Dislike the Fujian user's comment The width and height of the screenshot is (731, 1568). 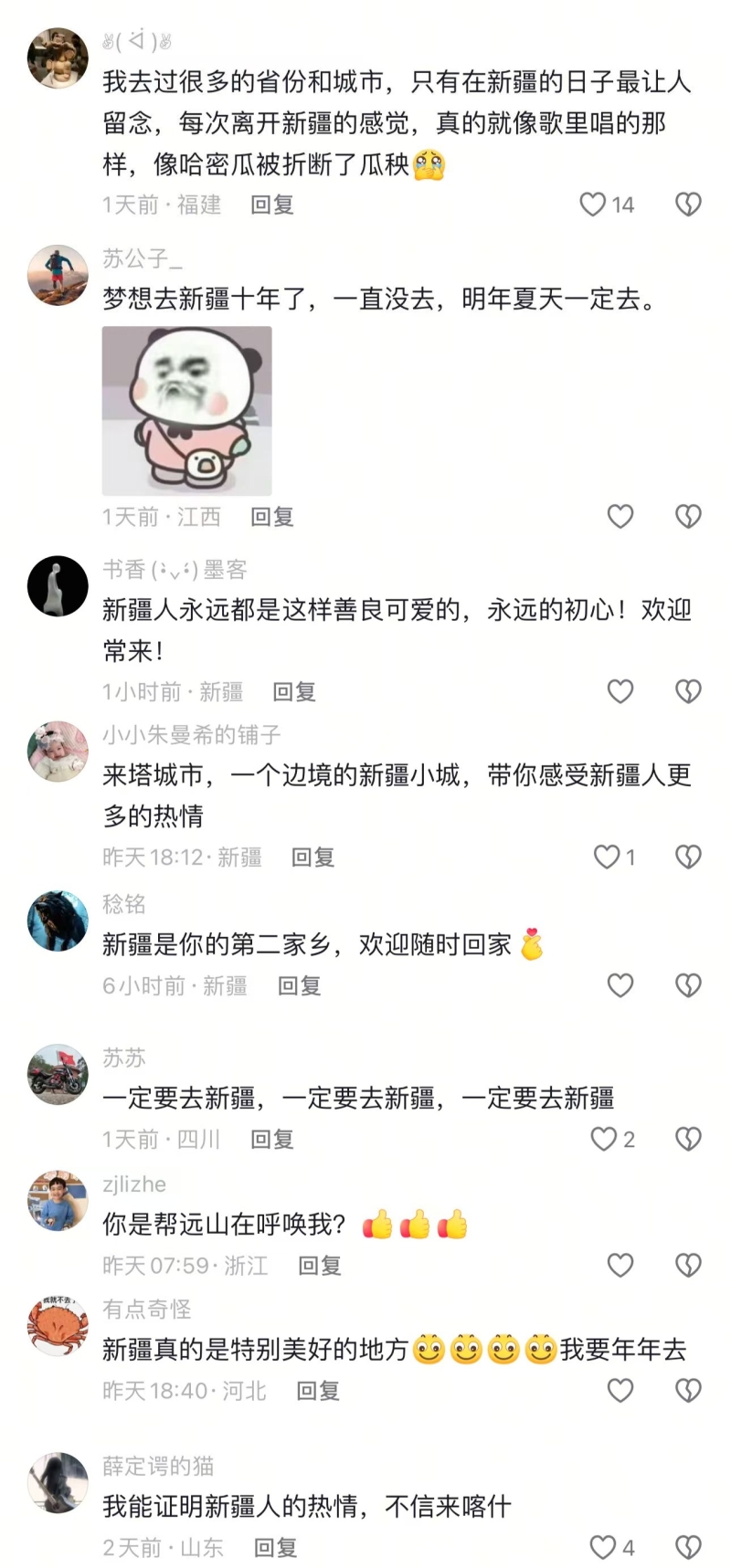pyautogui.click(x=687, y=204)
